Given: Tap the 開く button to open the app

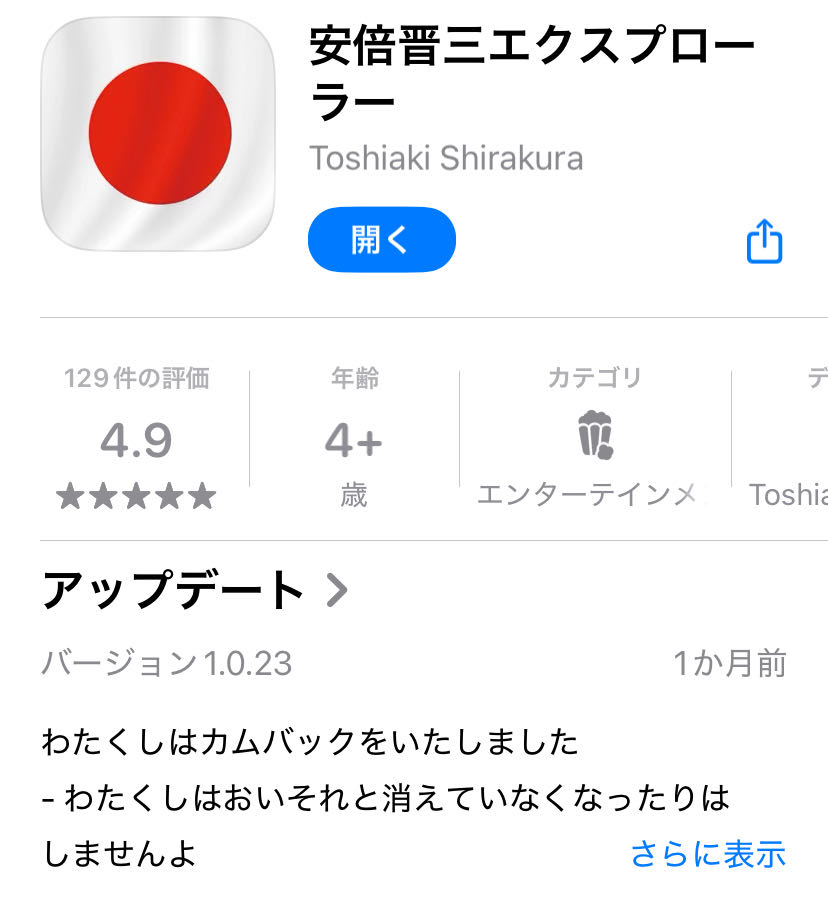Looking at the screenshot, I should 381,240.
